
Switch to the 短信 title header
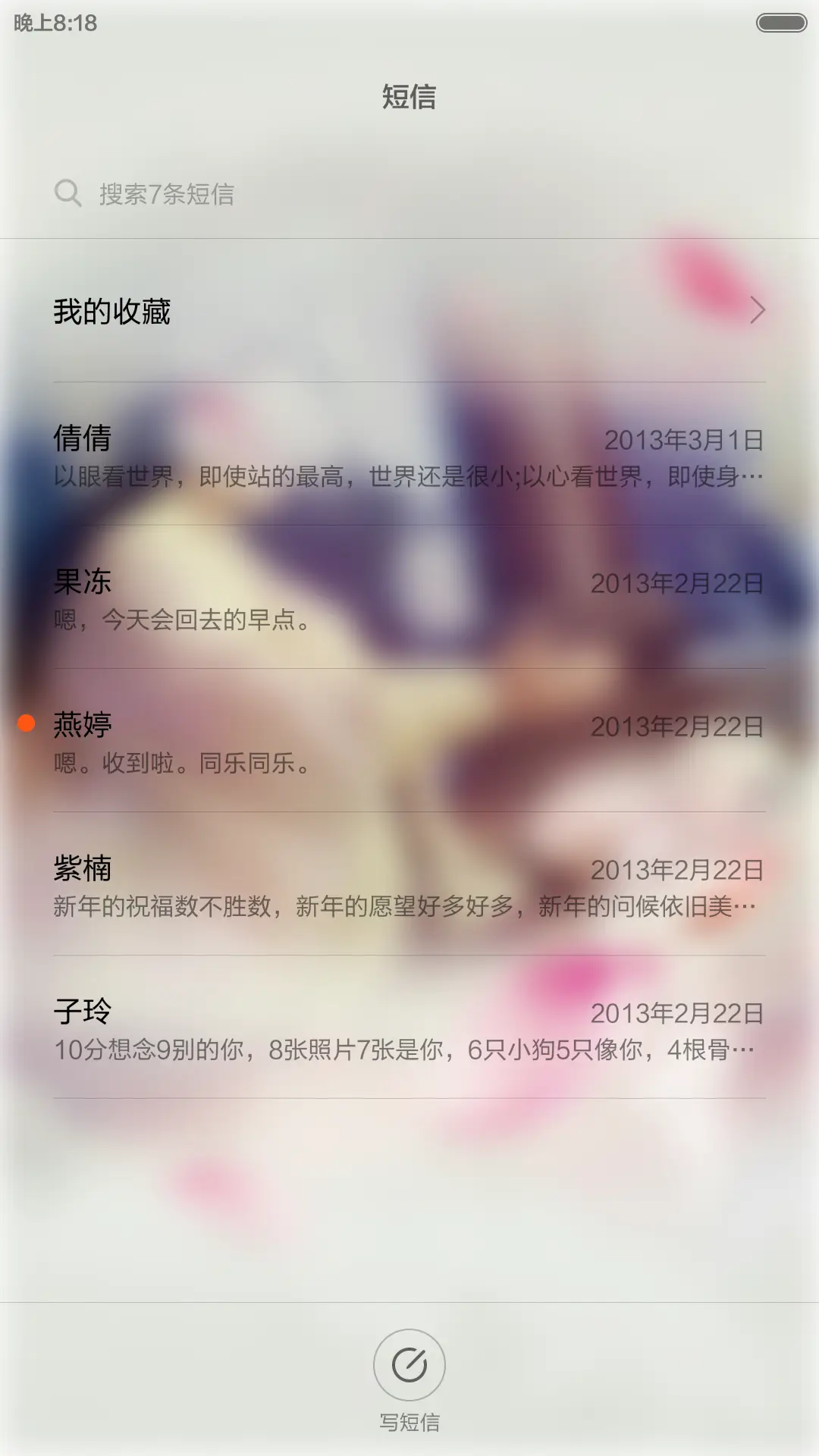[x=409, y=96]
